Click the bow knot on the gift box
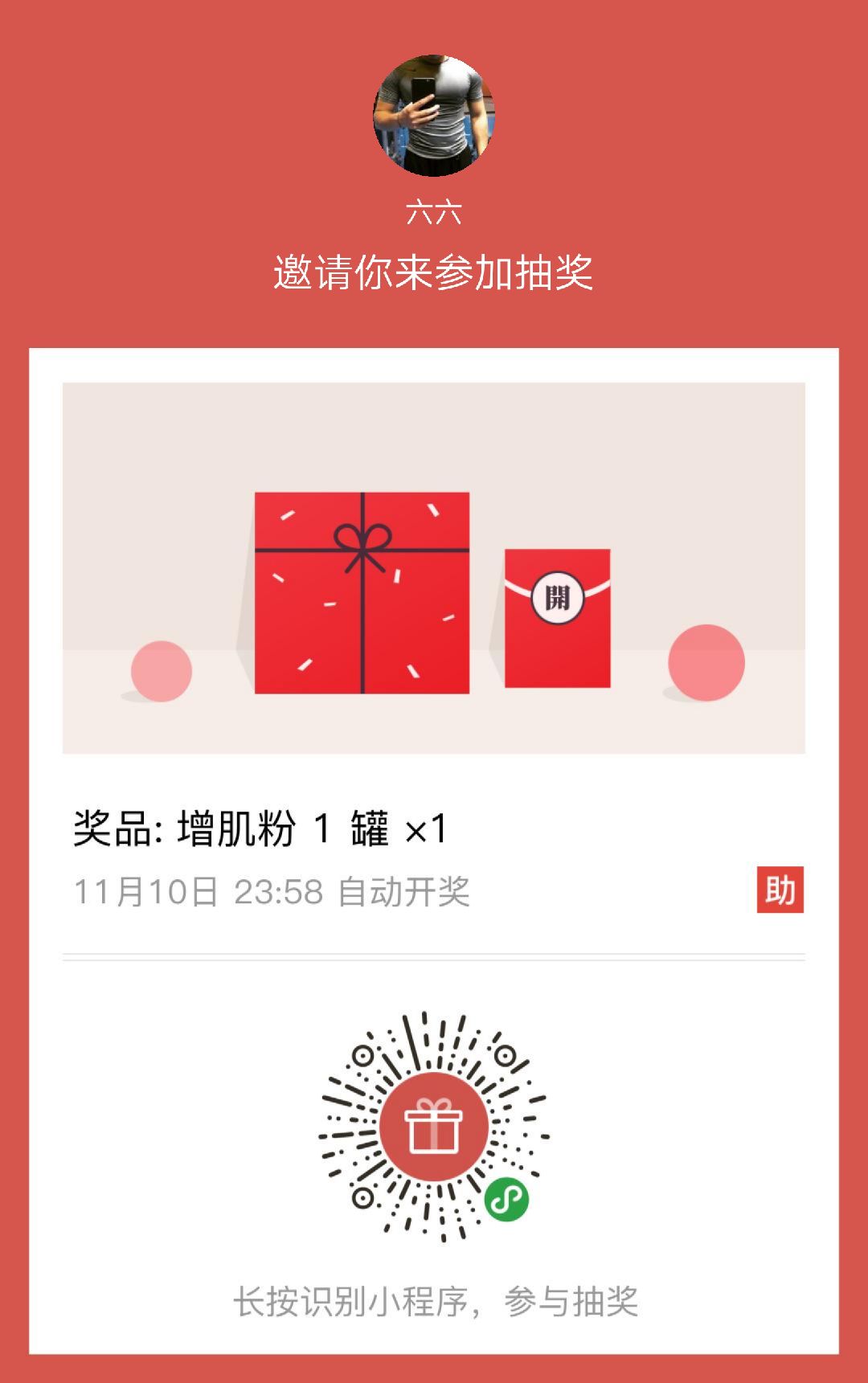This screenshot has width=868, height=1383. [362, 535]
